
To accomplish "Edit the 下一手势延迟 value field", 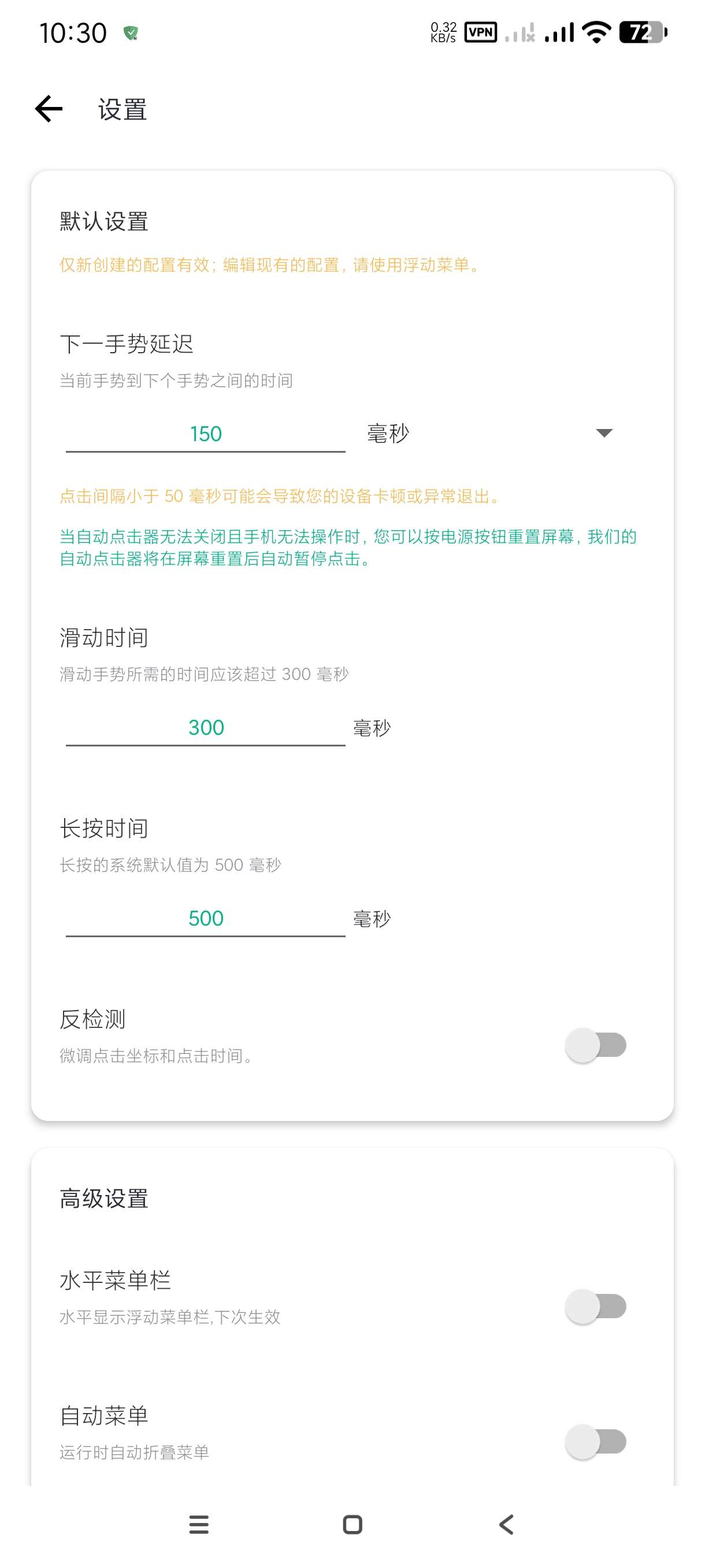I will (206, 434).
